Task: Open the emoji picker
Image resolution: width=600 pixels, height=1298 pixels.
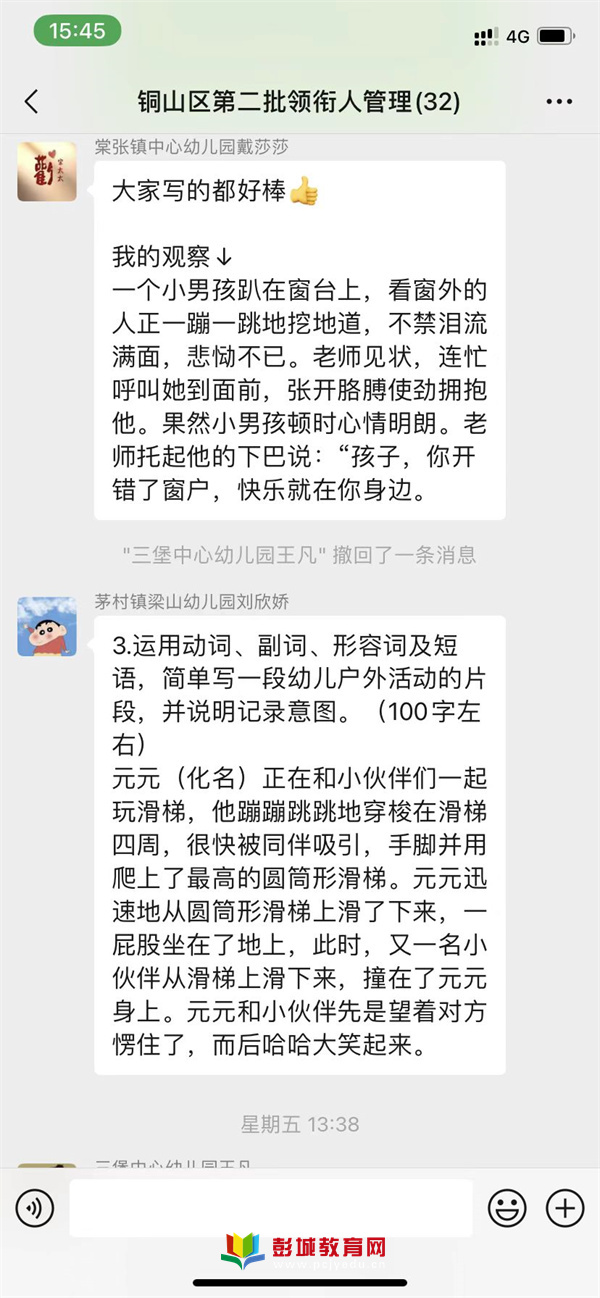Action: [507, 1208]
